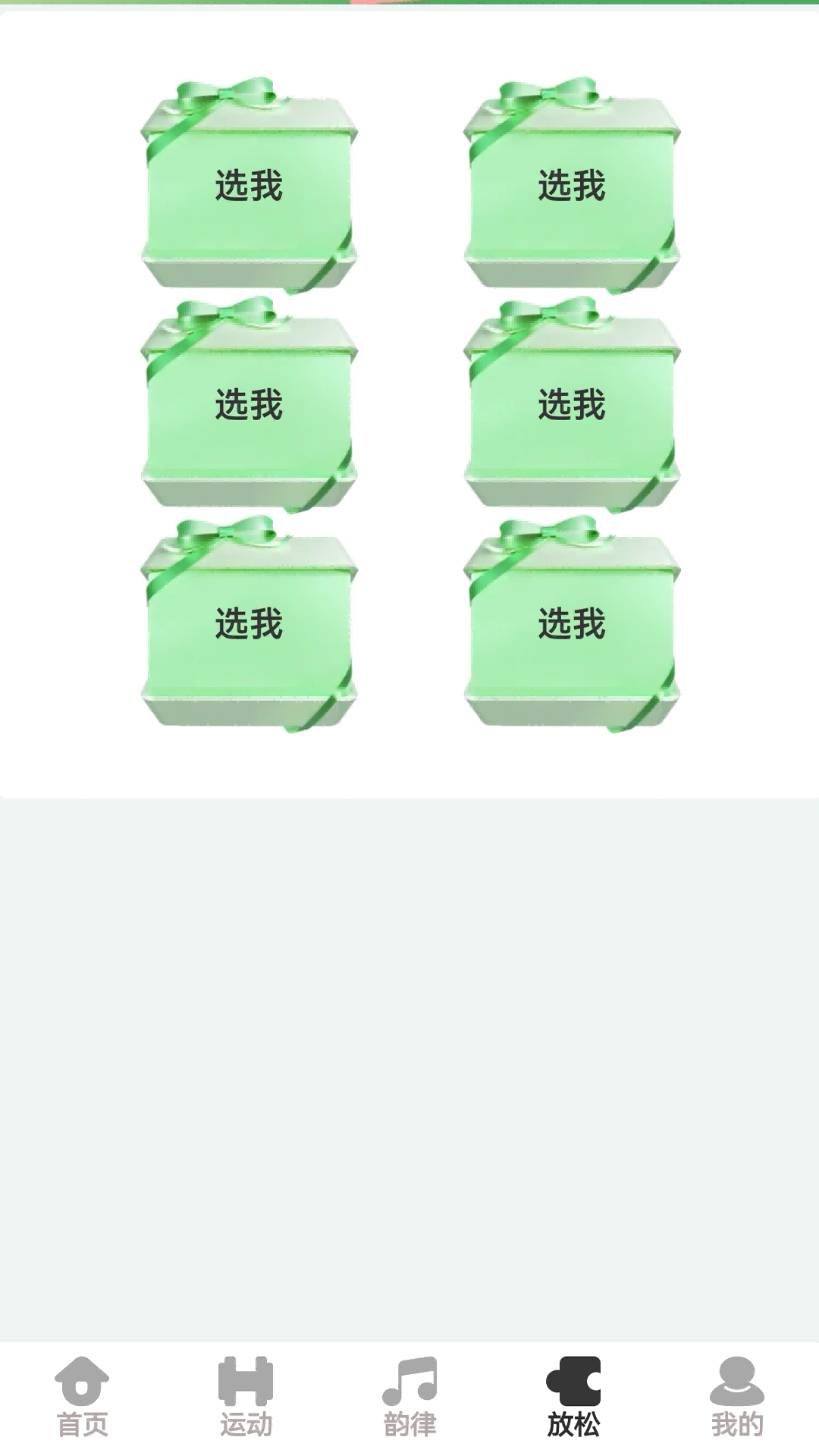Choose the bottom-right 选我 gift box

point(572,624)
